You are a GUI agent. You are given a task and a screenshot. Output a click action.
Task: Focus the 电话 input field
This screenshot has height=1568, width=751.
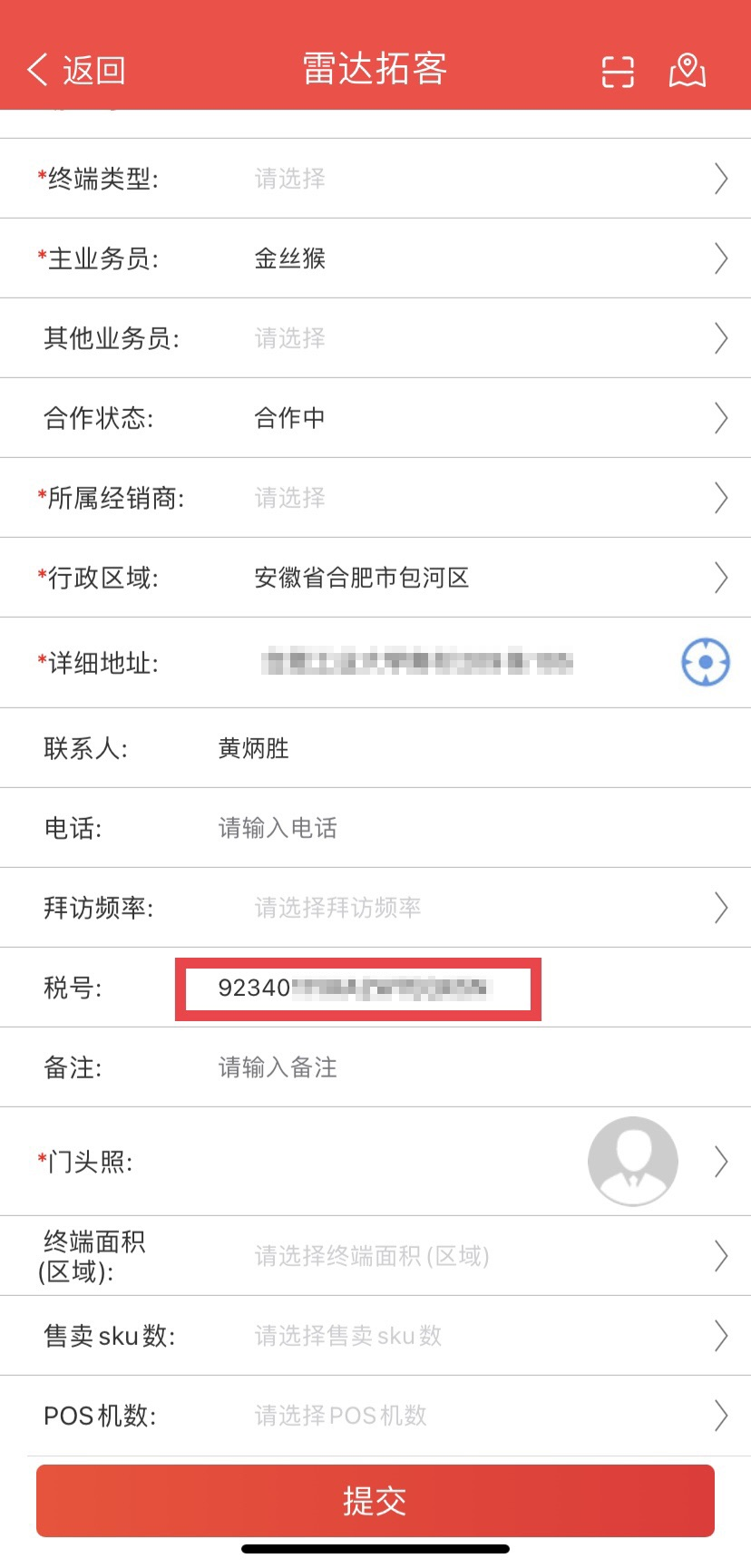(x=454, y=828)
